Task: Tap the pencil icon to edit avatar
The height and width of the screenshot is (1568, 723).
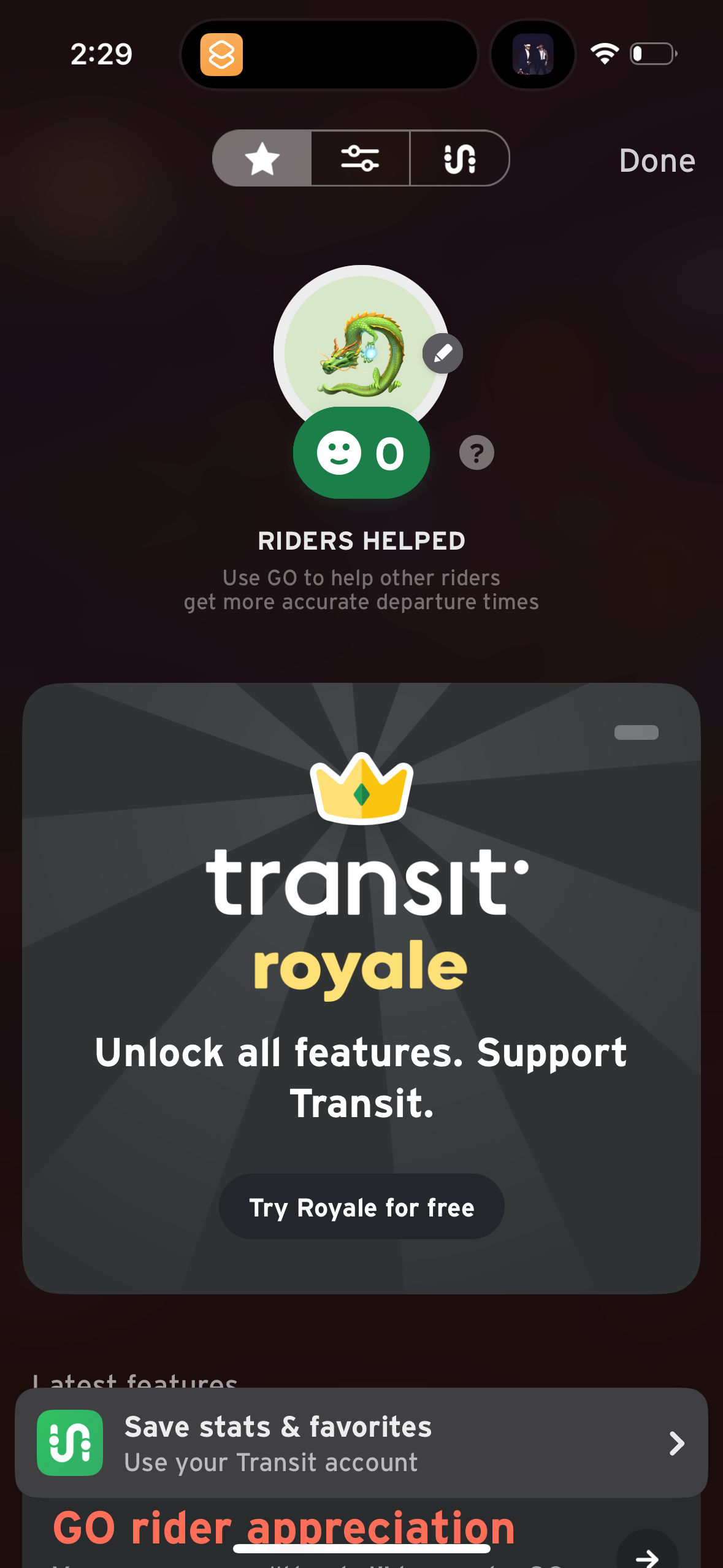Action: coord(442,352)
